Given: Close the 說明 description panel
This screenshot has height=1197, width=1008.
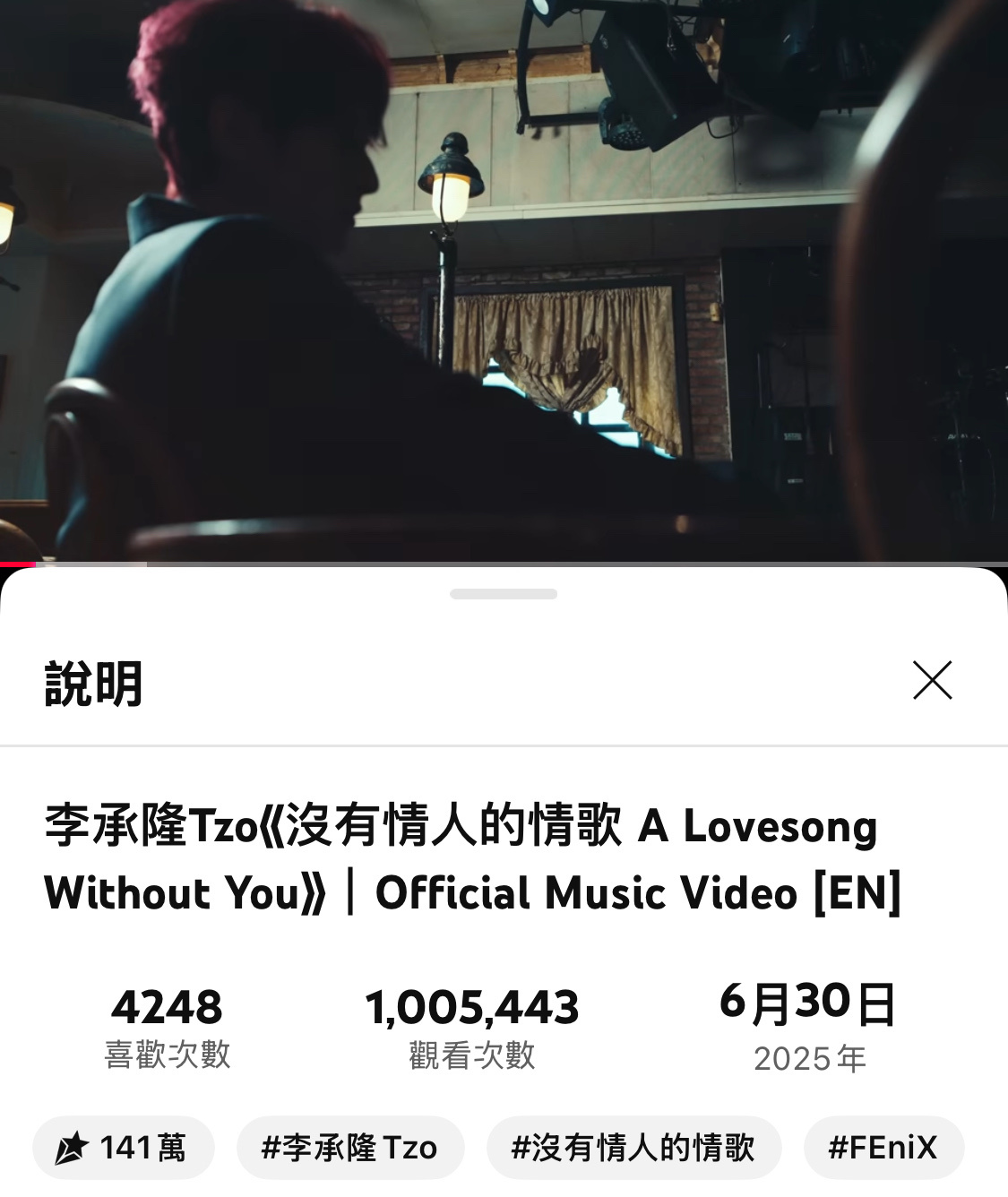Looking at the screenshot, I should tap(932, 680).
